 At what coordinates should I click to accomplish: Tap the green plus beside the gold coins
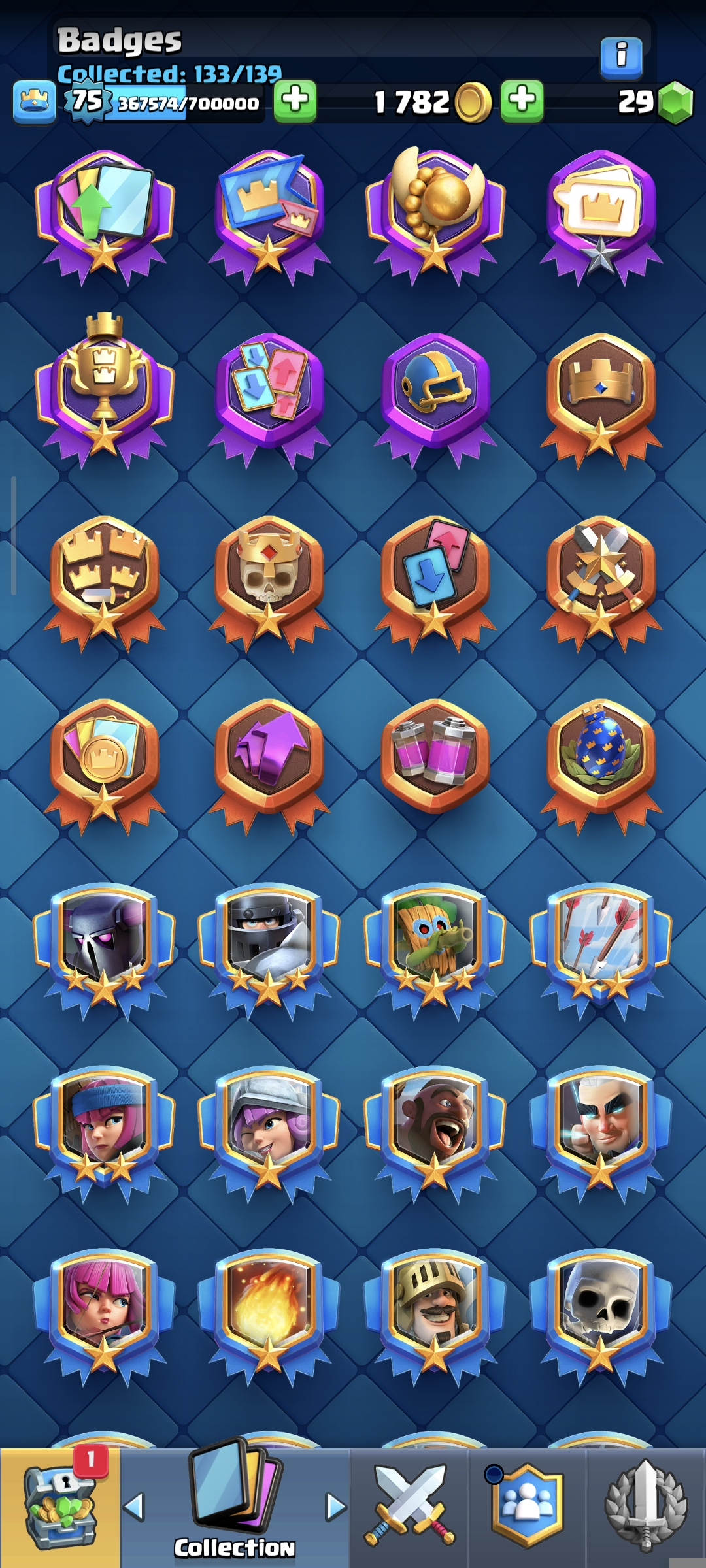[x=522, y=101]
